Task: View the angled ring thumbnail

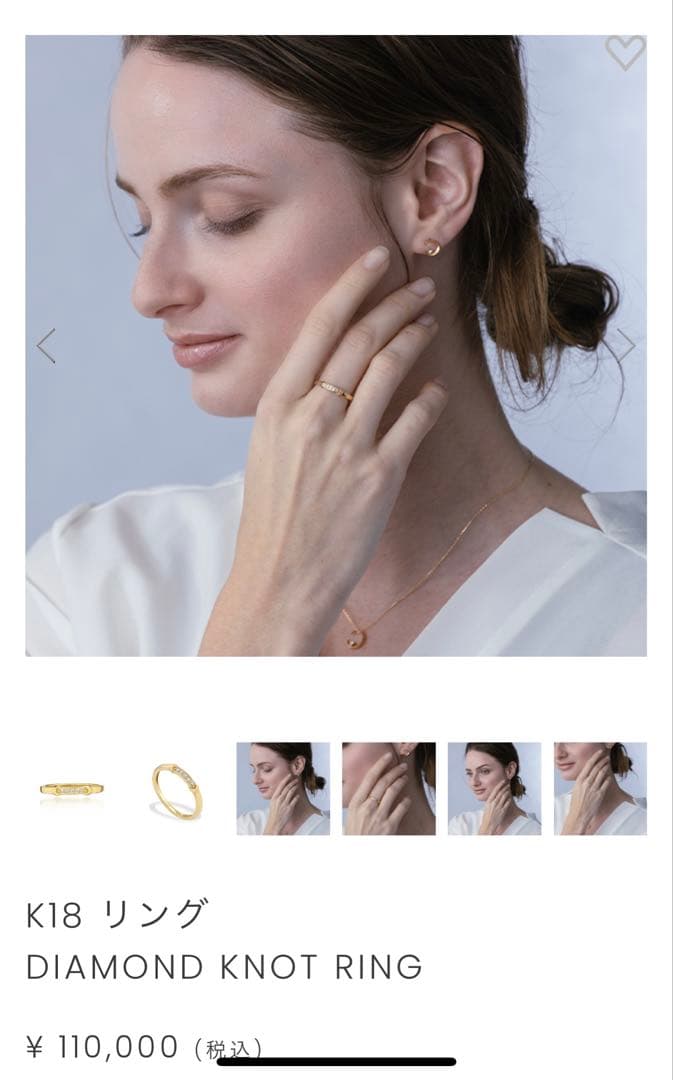Action: pos(177,789)
